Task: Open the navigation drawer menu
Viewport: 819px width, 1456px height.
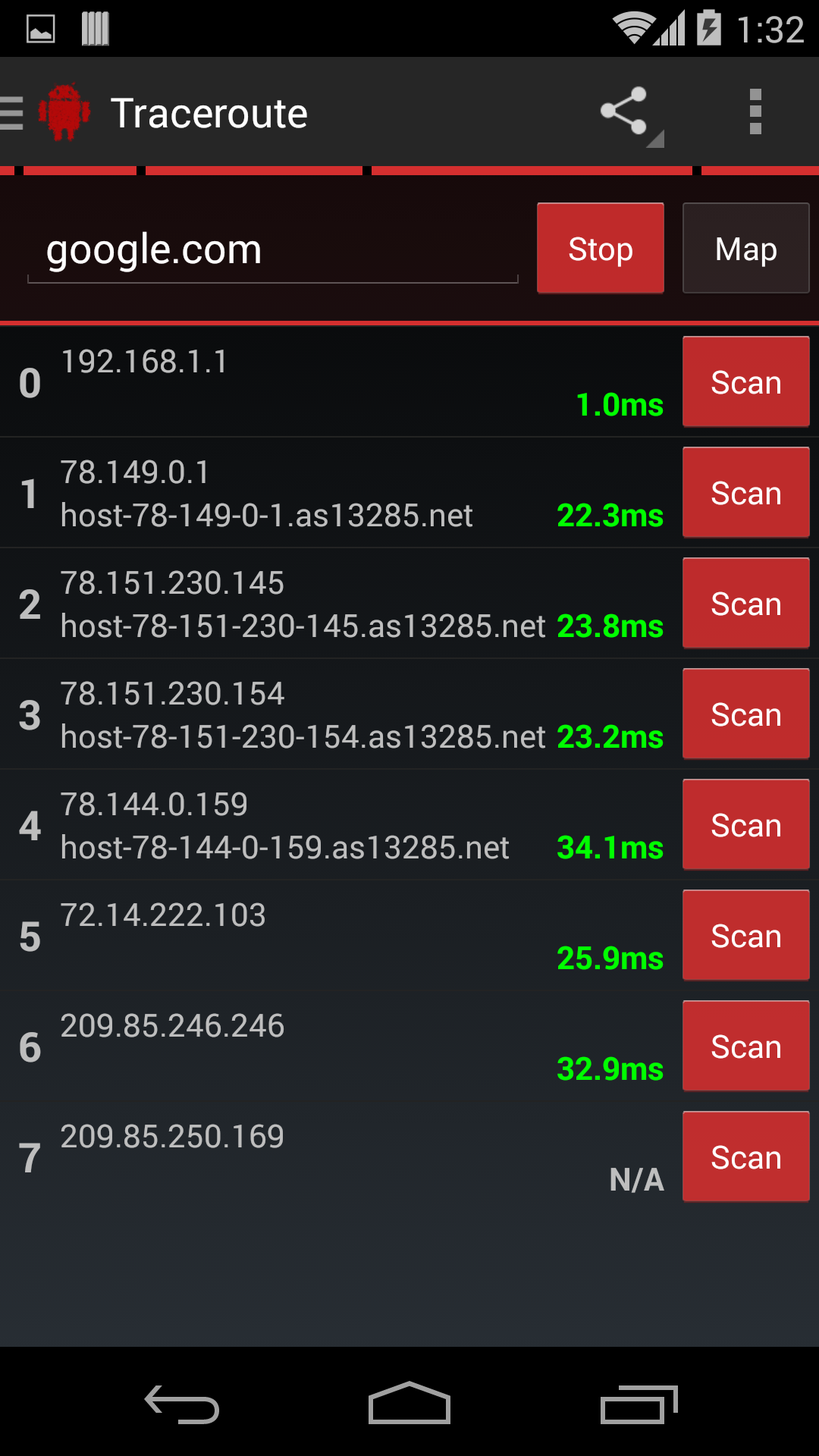Action: (x=11, y=111)
